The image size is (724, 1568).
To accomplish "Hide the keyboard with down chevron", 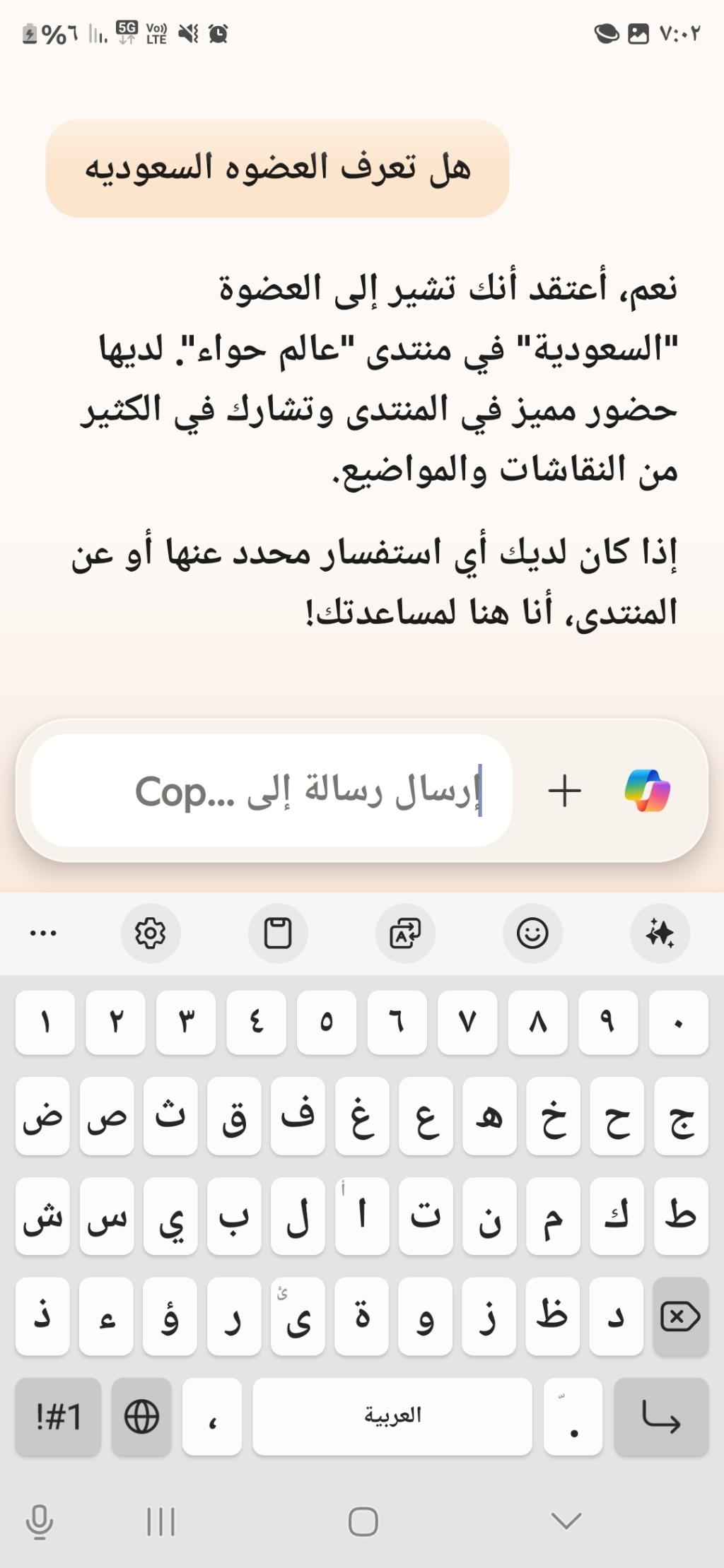I will coord(566,1521).
